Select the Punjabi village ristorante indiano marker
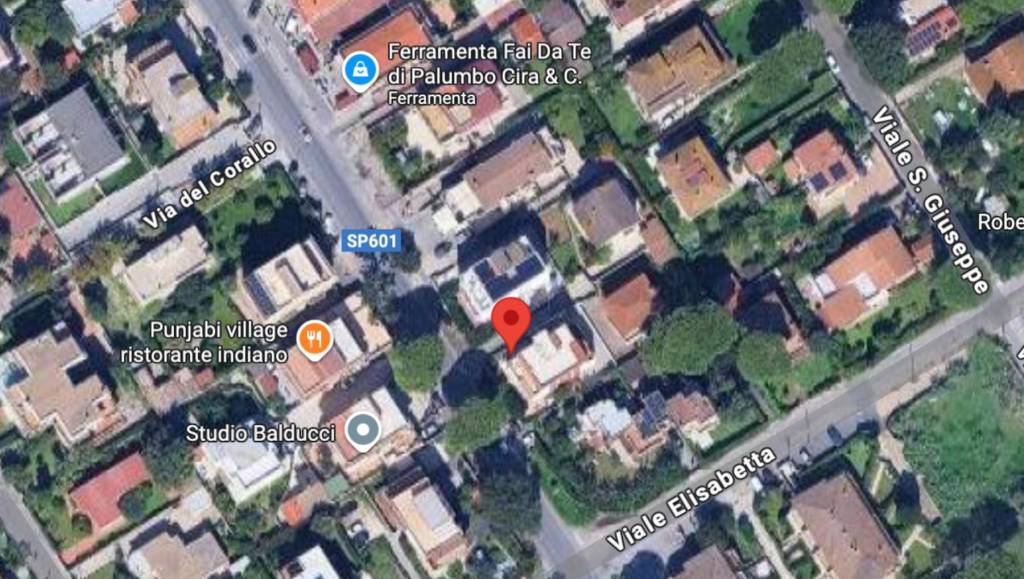The width and height of the screenshot is (1024, 579). [313, 340]
